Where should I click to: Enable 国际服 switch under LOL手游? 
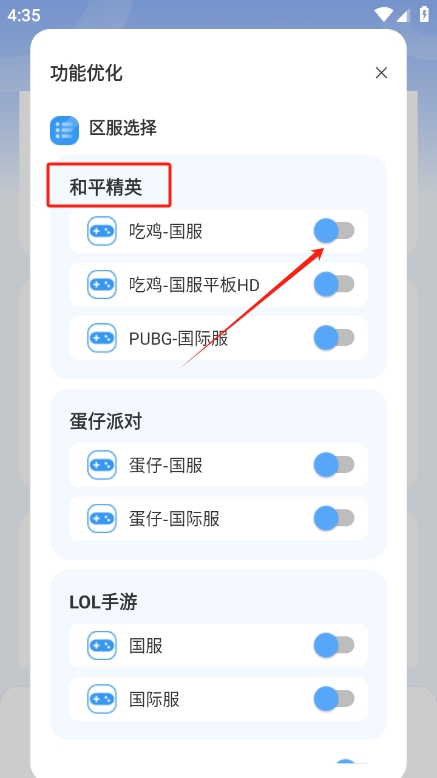click(334, 699)
